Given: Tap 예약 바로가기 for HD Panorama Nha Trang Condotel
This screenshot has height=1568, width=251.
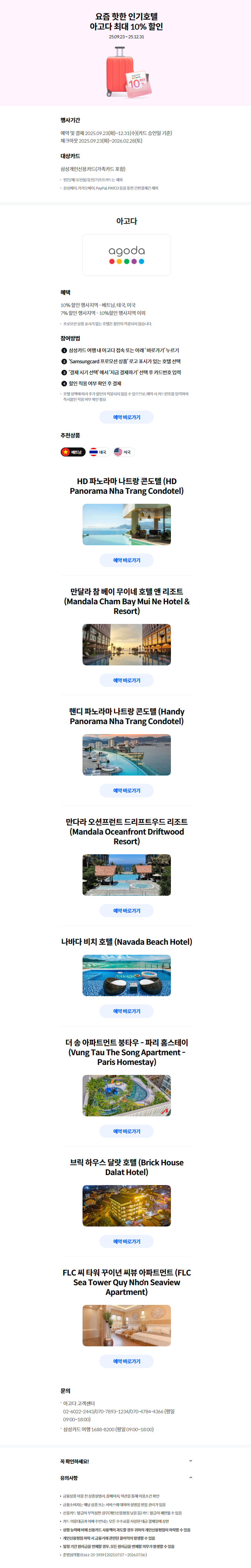Looking at the screenshot, I should click(126, 560).
